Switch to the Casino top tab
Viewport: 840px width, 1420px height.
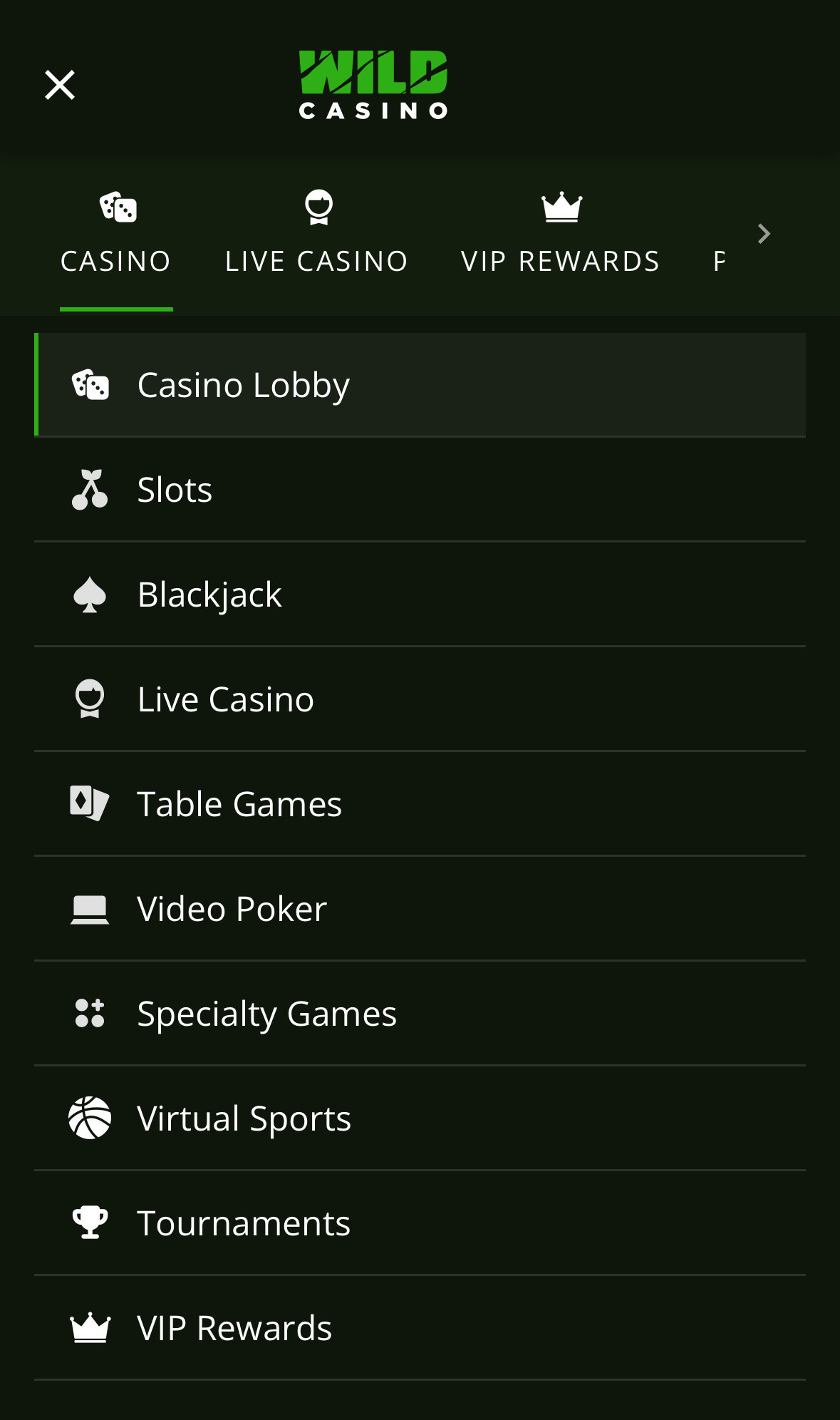[116, 235]
